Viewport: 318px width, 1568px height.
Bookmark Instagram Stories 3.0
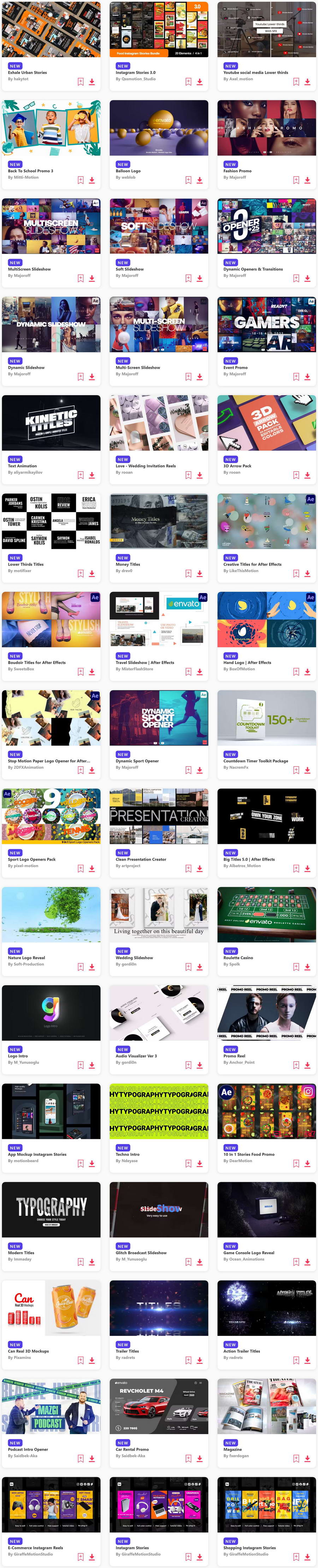(x=188, y=82)
